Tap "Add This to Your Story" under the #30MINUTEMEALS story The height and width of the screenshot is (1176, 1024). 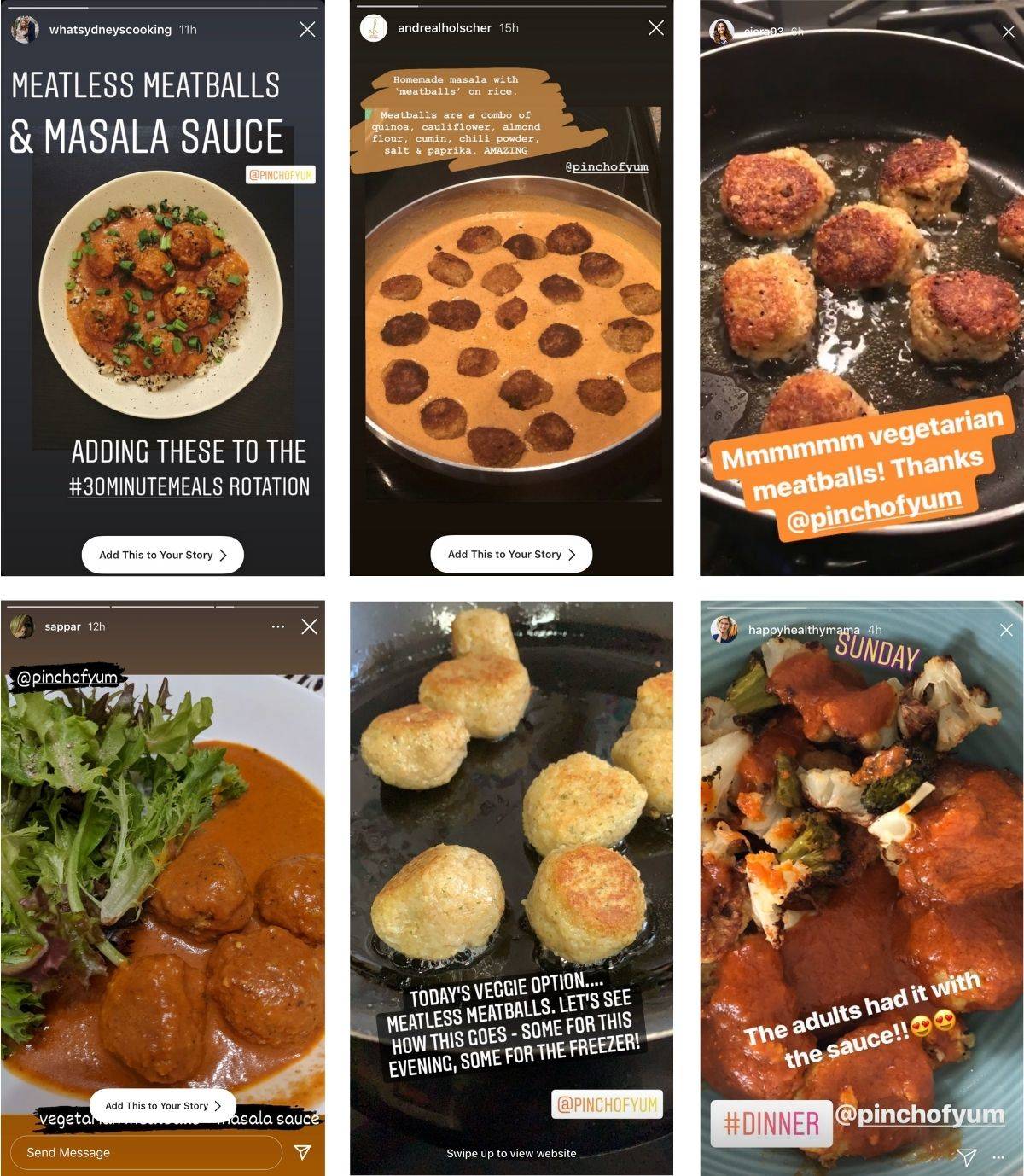pyautogui.click(x=162, y=554)
